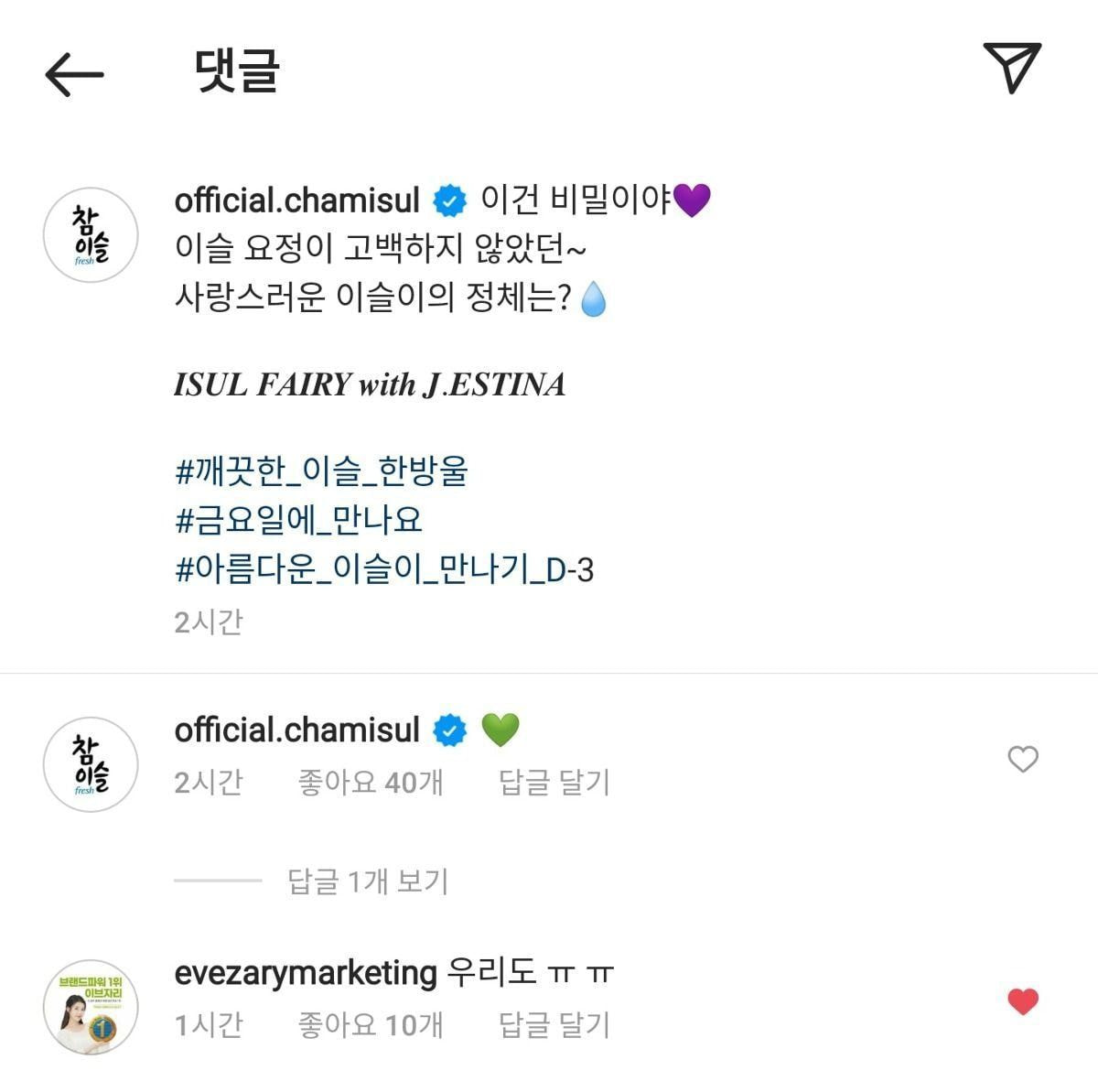Expand 답글 1개 보기 replies
Screen dimensions: 1098x1092
point(368,881)
